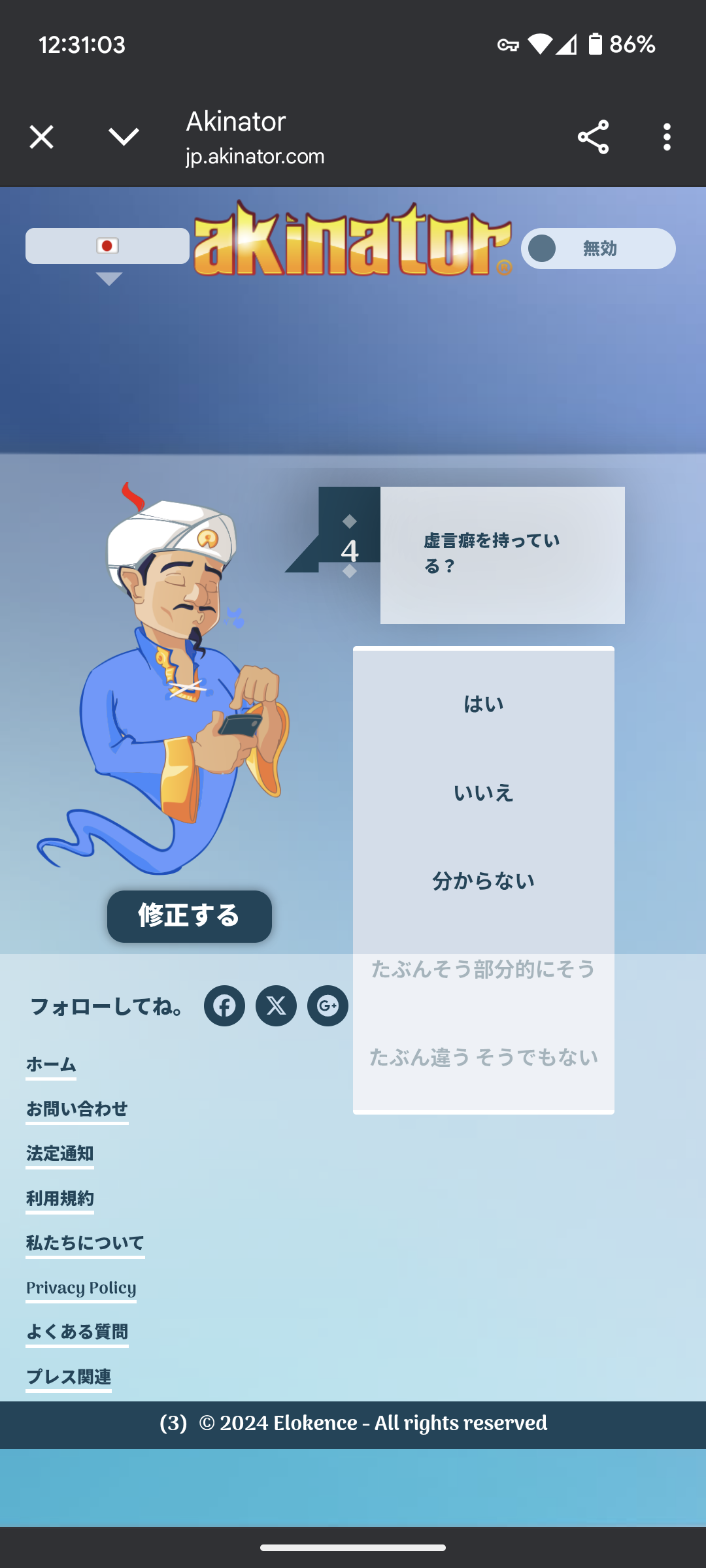Close the Akinator browser tab
Viewport: 706px width, 1568px height.
point(41,137)
